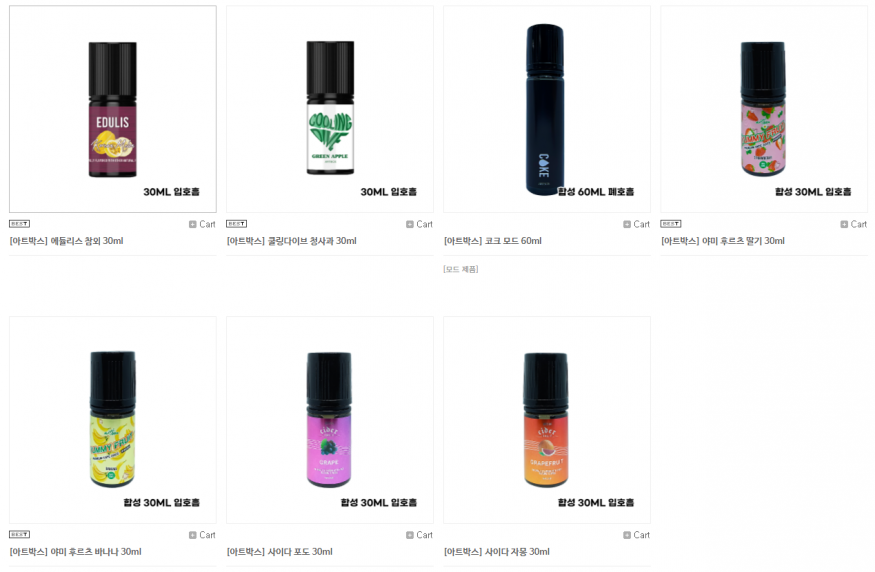Screen dimensions: 875x572
Task: Open the Cooling Dive green apple product image
Action: click(x=329, y=109)
